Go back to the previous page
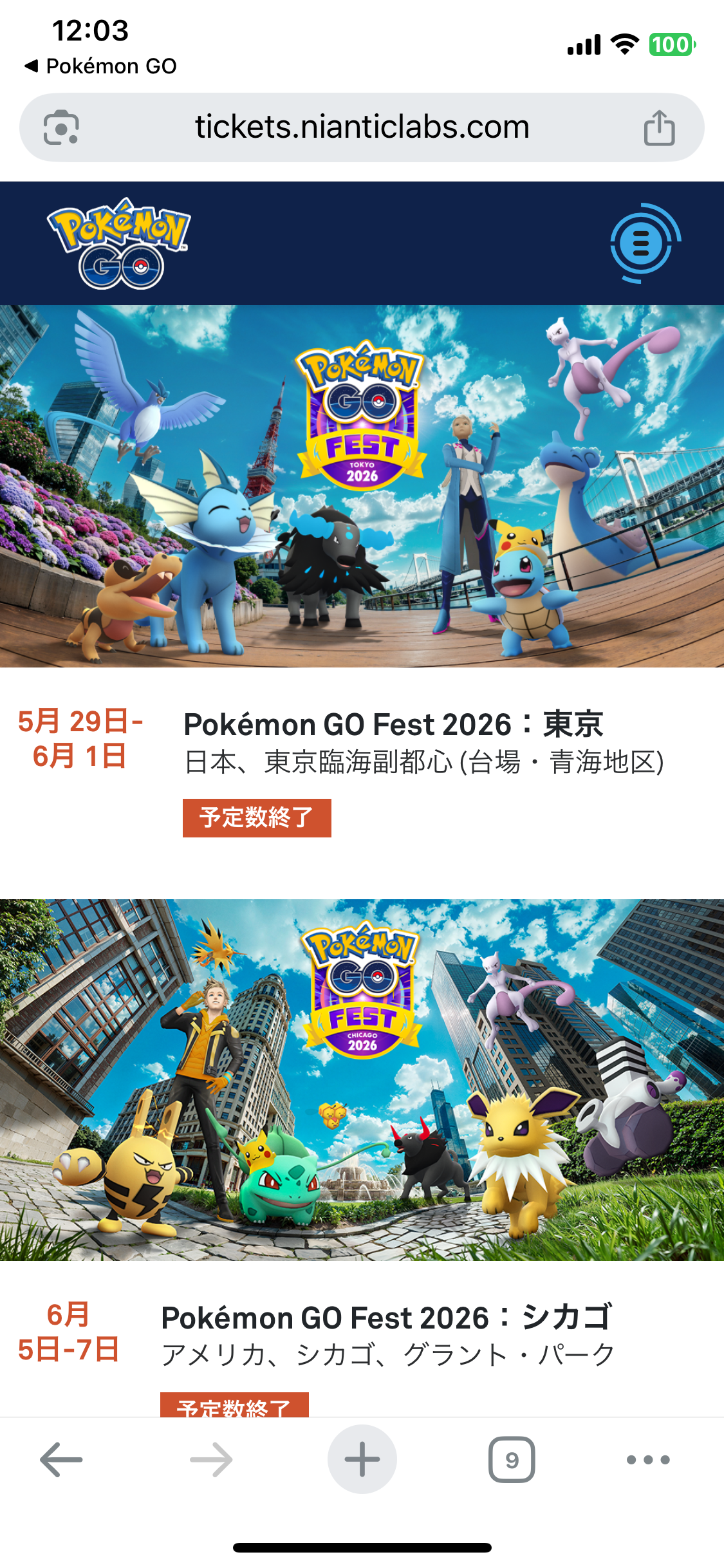Screen dimensions: 724x1568 [61, 1459]
